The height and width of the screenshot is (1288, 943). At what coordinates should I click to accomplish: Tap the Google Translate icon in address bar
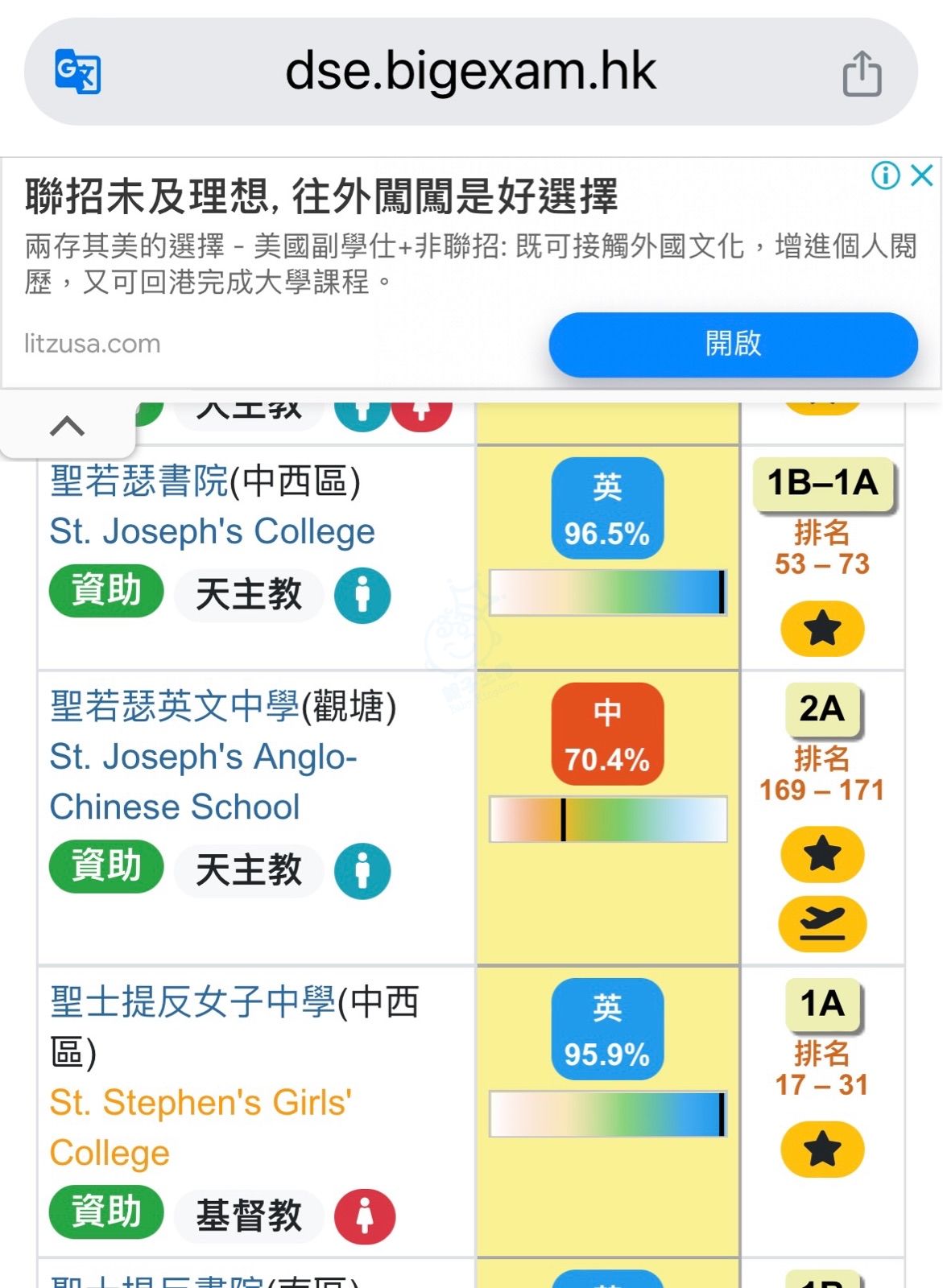tap(77, 72)
